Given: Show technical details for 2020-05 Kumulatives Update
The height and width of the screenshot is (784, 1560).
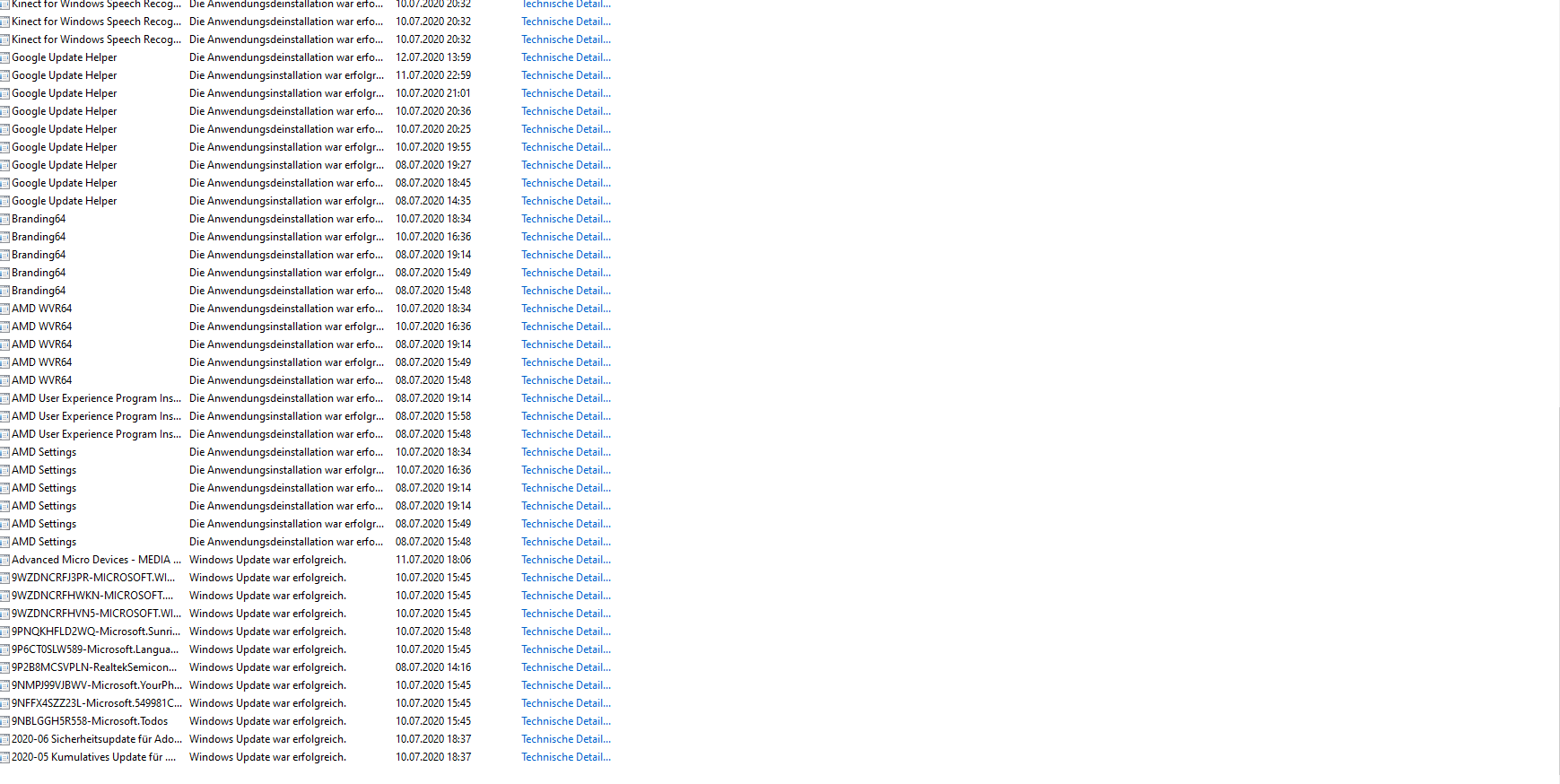Looking at the screenshot, I should tap(566, 757).
